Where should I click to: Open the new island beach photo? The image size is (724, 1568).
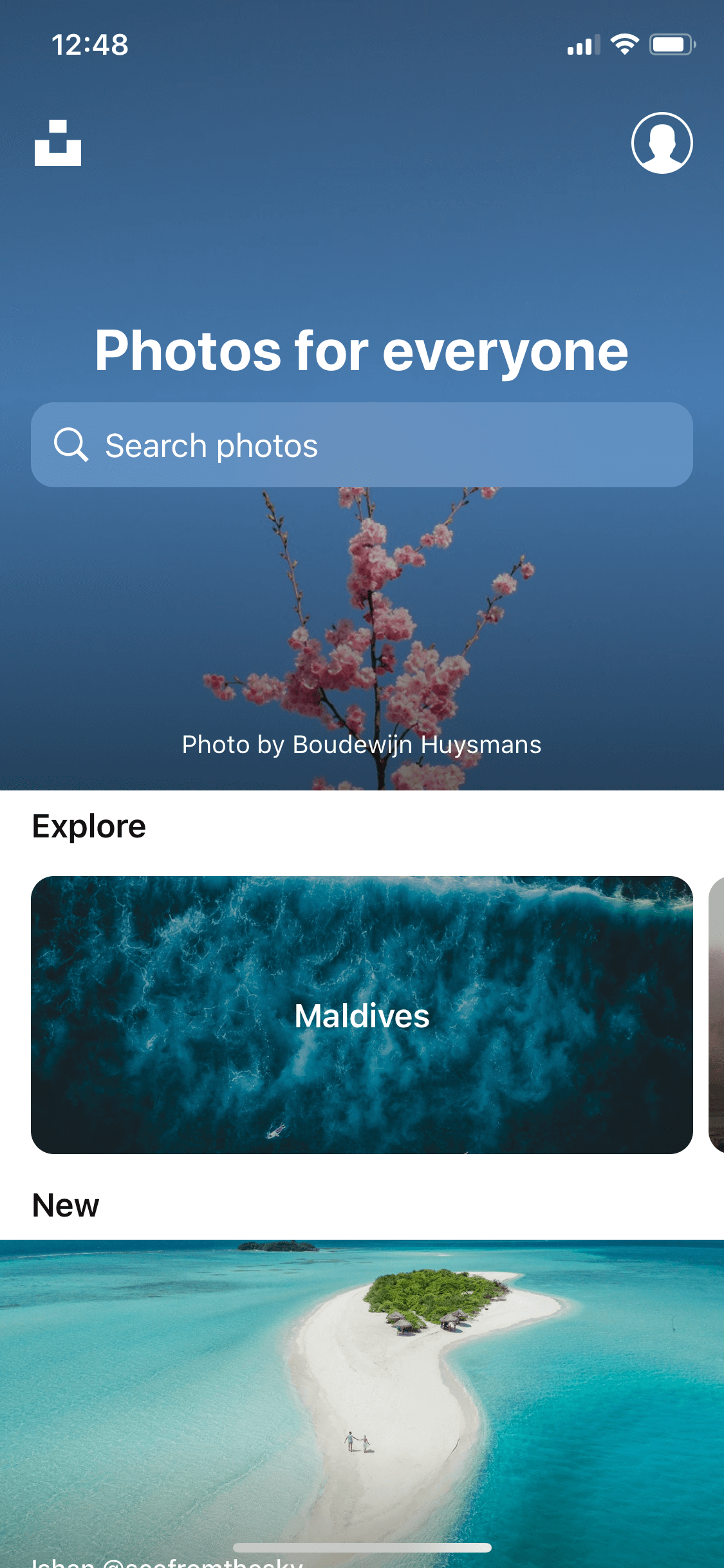pyautogui.click(x=362, y=1403)
